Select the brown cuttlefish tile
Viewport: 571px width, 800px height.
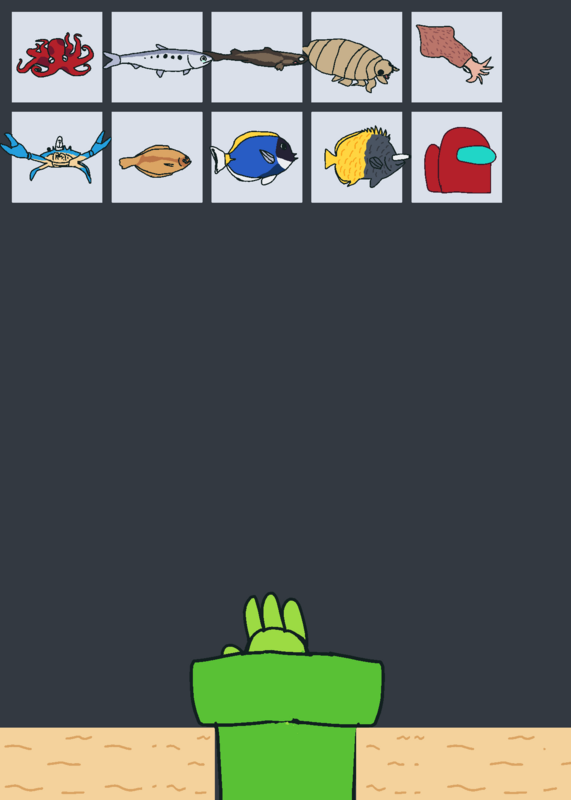pyautogui.click(x=456, y=57)
